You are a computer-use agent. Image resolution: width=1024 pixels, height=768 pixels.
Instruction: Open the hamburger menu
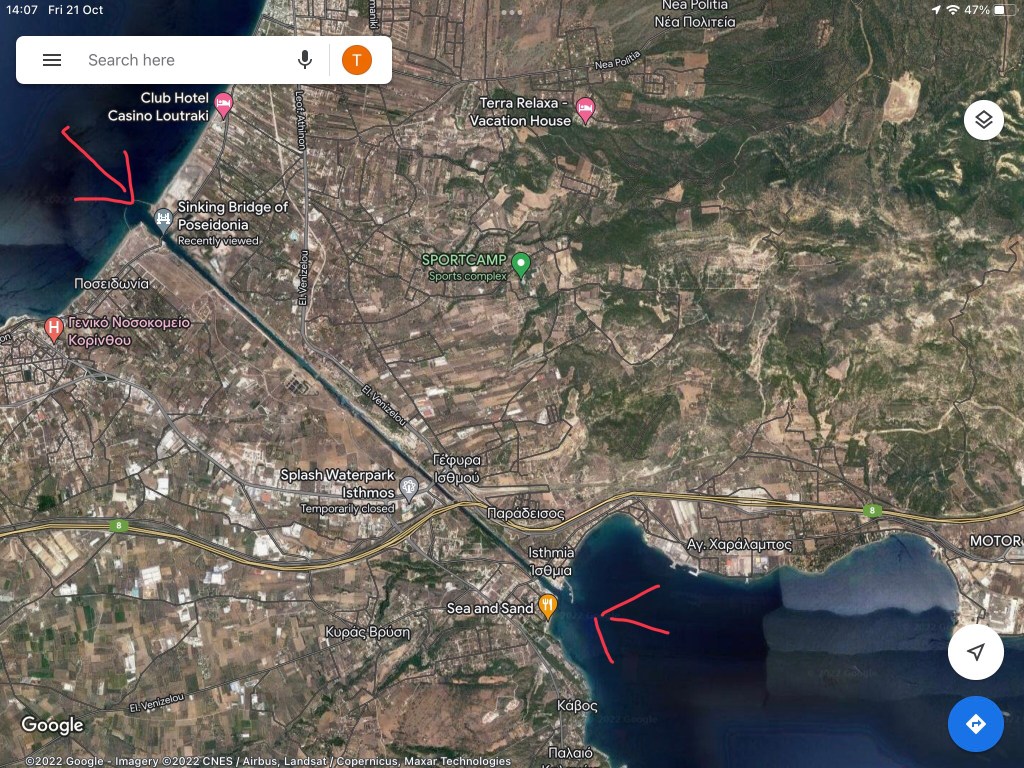point(52,60)
